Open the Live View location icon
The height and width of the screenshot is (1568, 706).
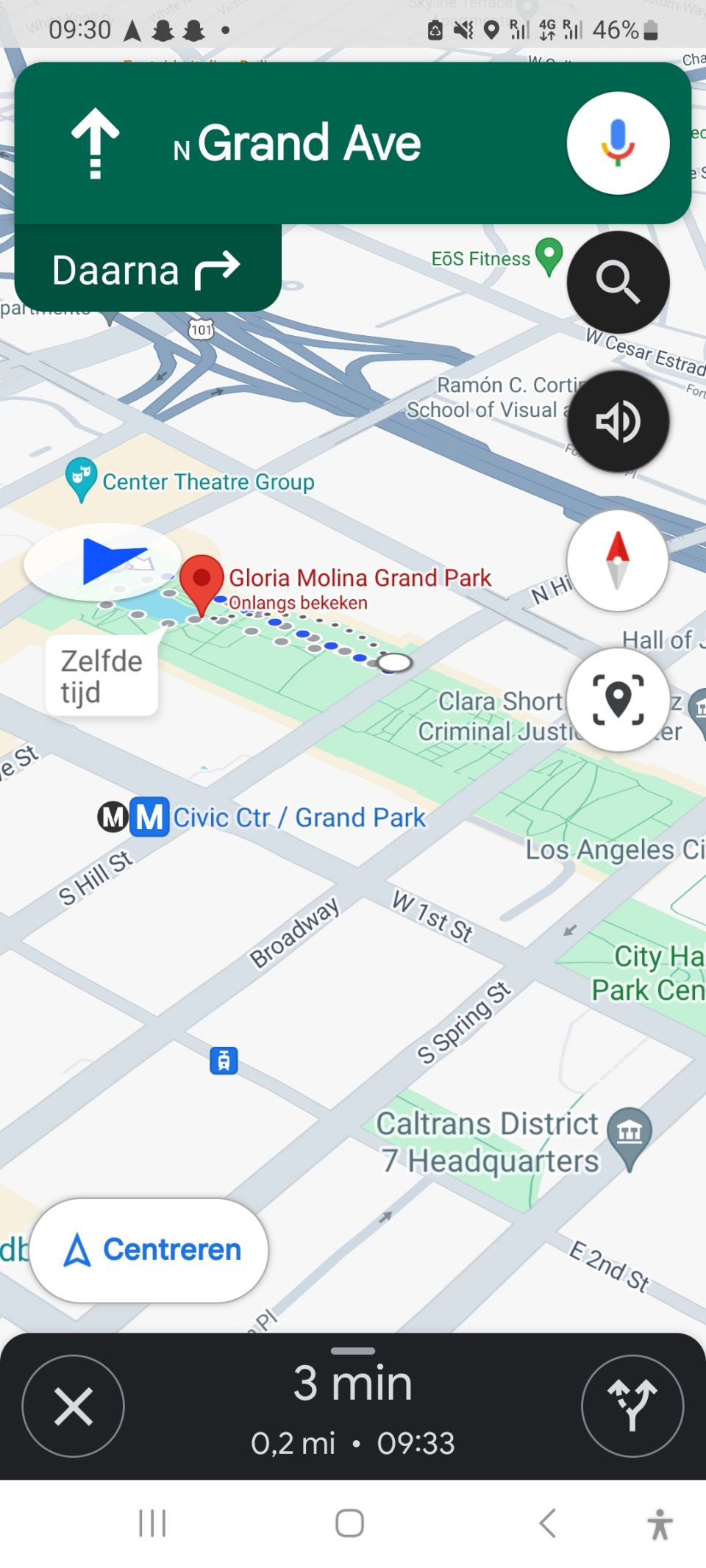pyautogui.click(x=618, y=699)
